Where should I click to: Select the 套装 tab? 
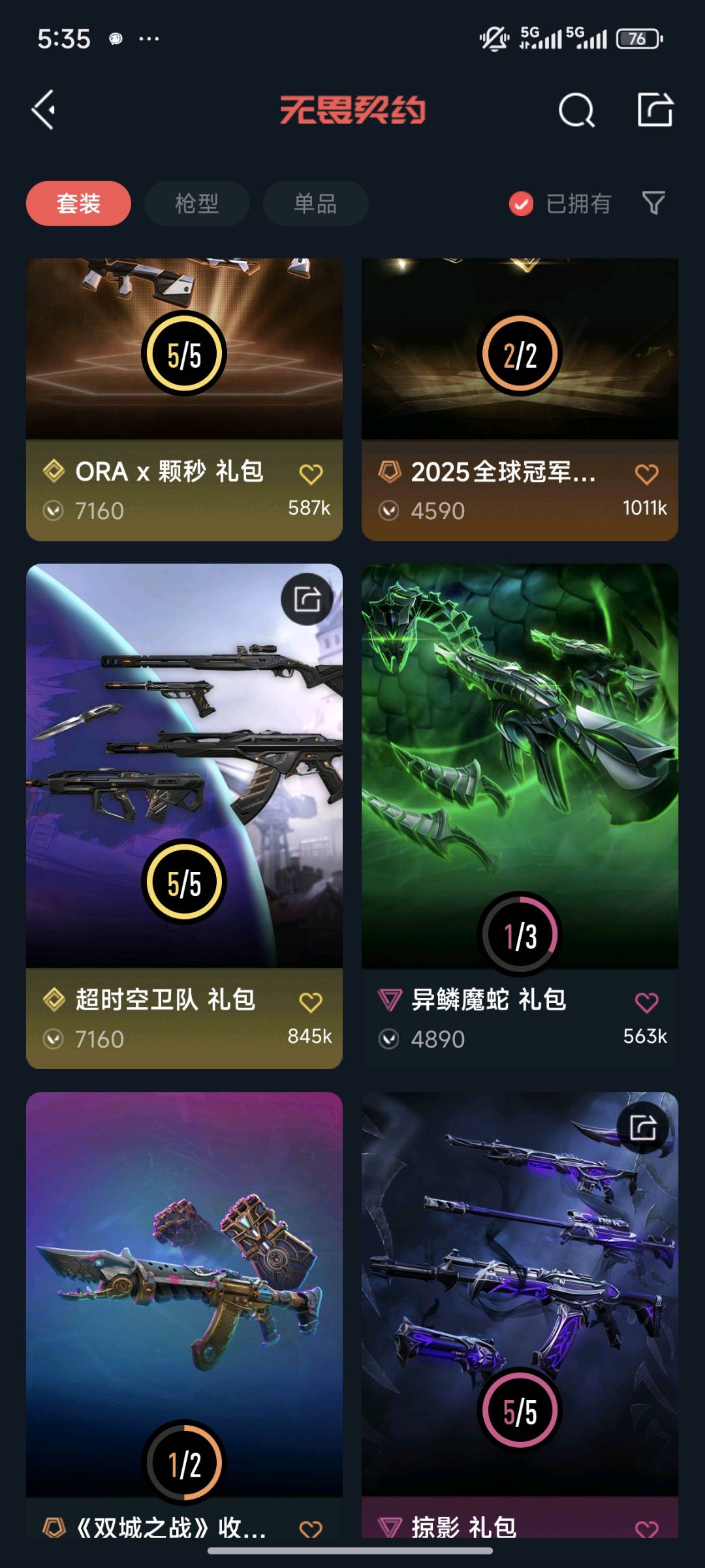[78, 204]
